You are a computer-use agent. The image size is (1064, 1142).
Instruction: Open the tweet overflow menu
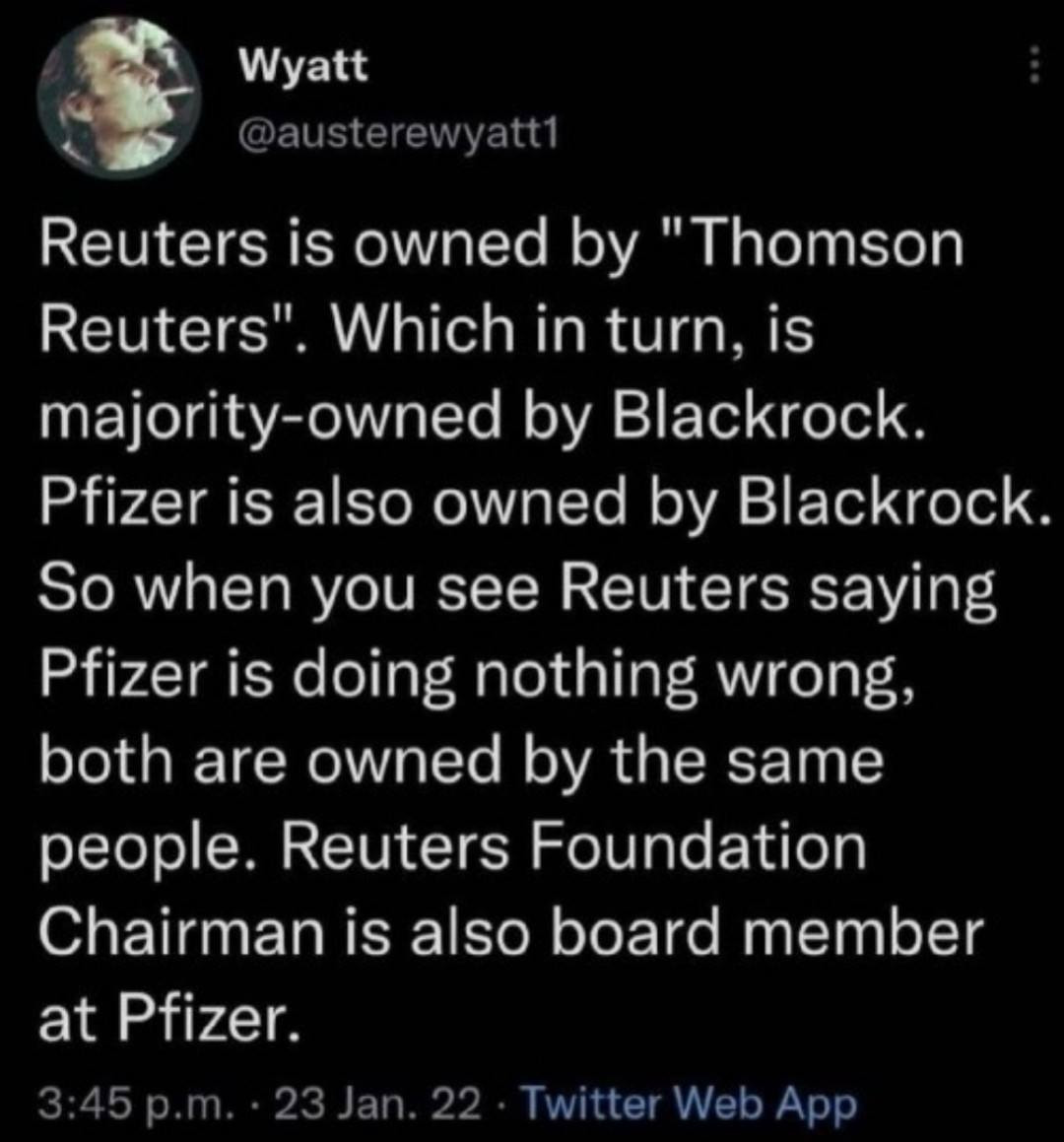tap(1033, 67)
